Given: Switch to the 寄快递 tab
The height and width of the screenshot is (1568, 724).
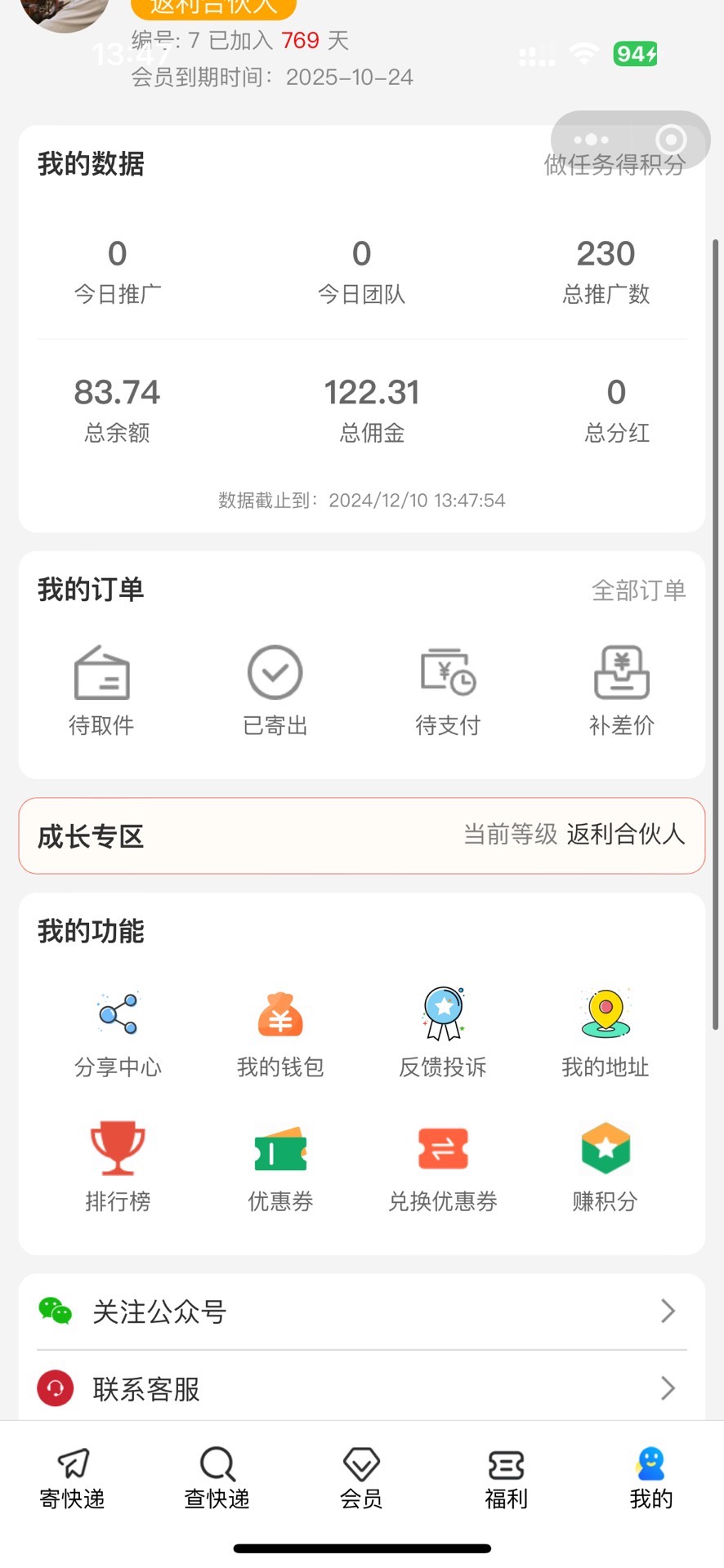Looking at the screenshot, I should coord(73,1478).
